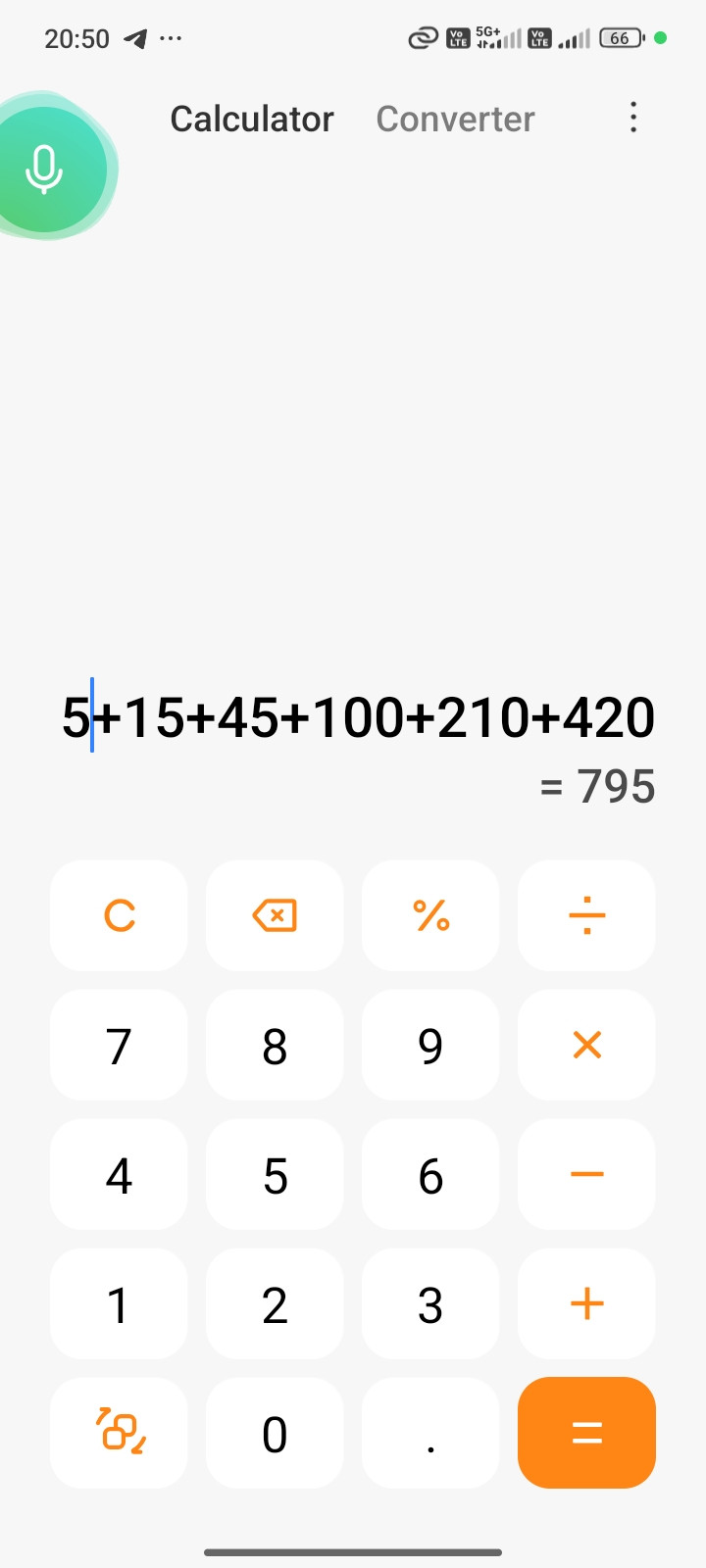Delete last character with backspace key
Viewport: 706px width, 1568px height.
pyautogui.click(x=275, y=915)
